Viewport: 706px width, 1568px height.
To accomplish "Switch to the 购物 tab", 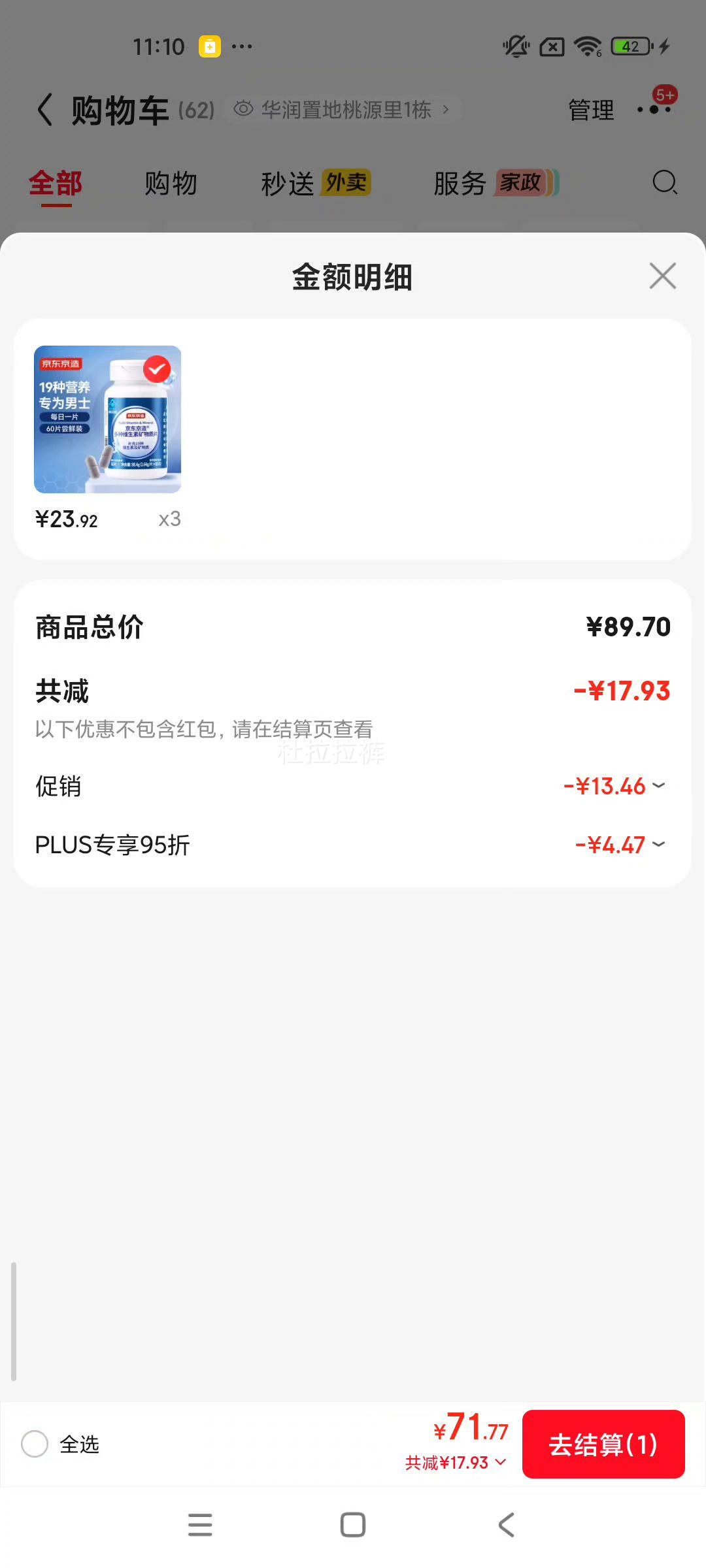I will [x=171, y=184].
